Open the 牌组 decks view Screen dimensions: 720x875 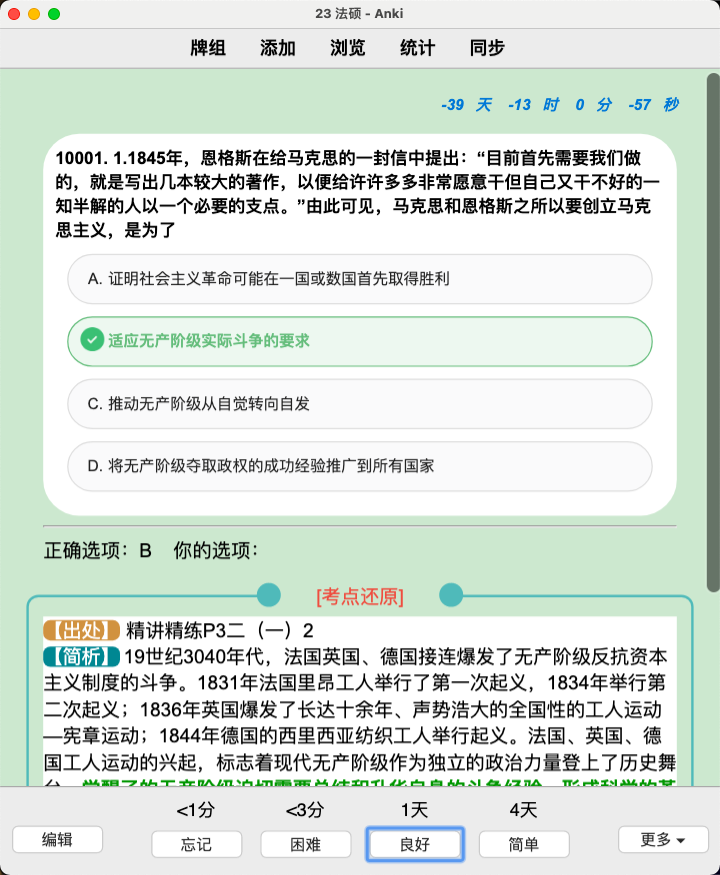[x=208, y=48]
